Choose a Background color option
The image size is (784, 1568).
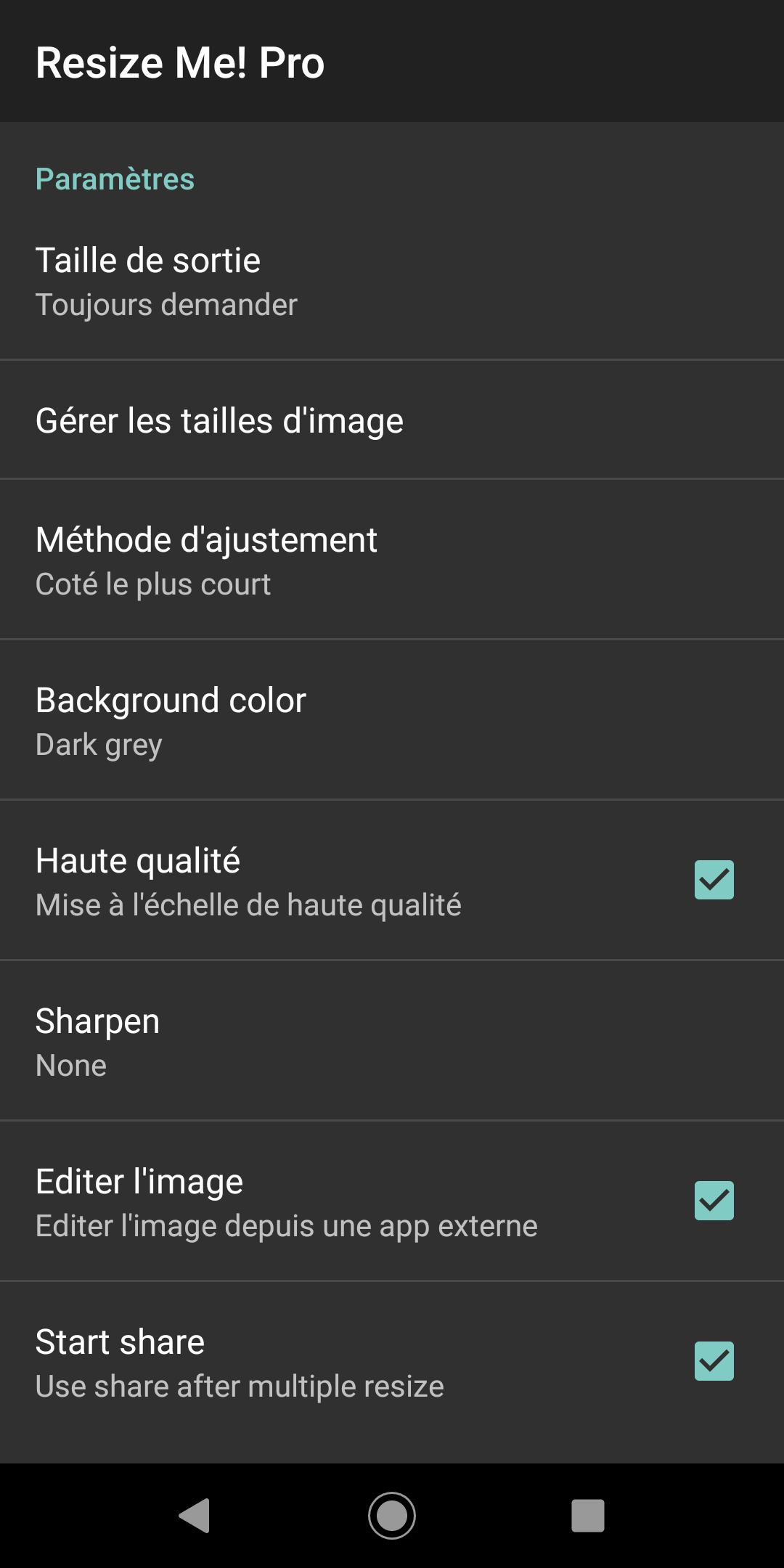pos(392,721)
